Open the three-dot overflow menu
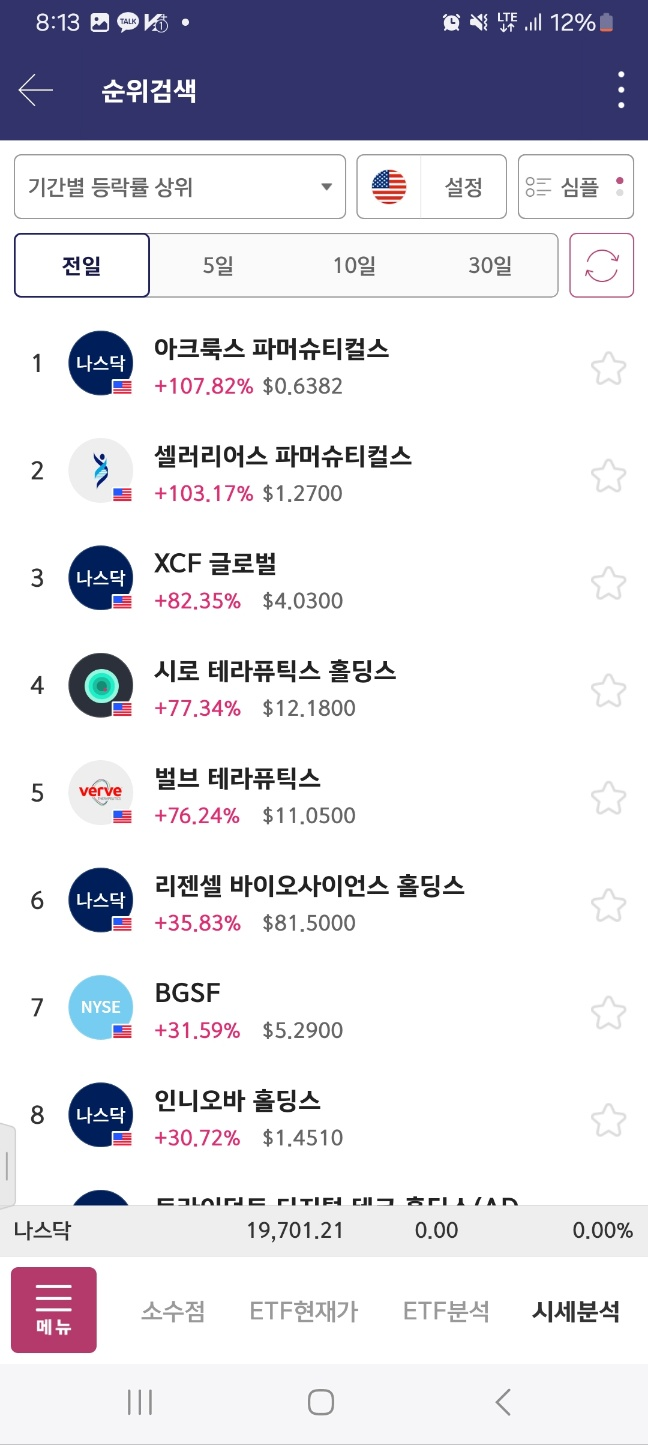 tap(621, 90)
